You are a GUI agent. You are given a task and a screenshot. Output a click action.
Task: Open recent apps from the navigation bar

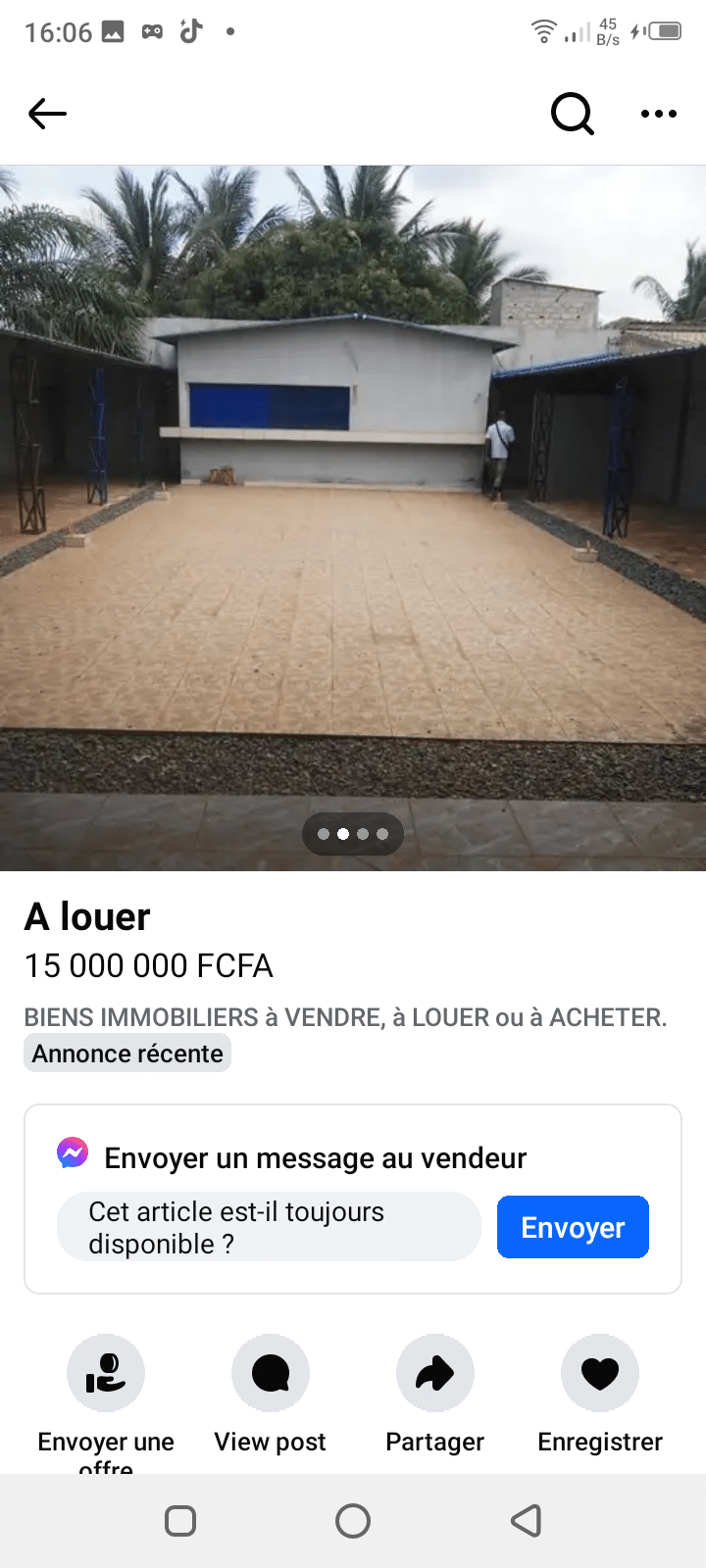coord(180,1521)
